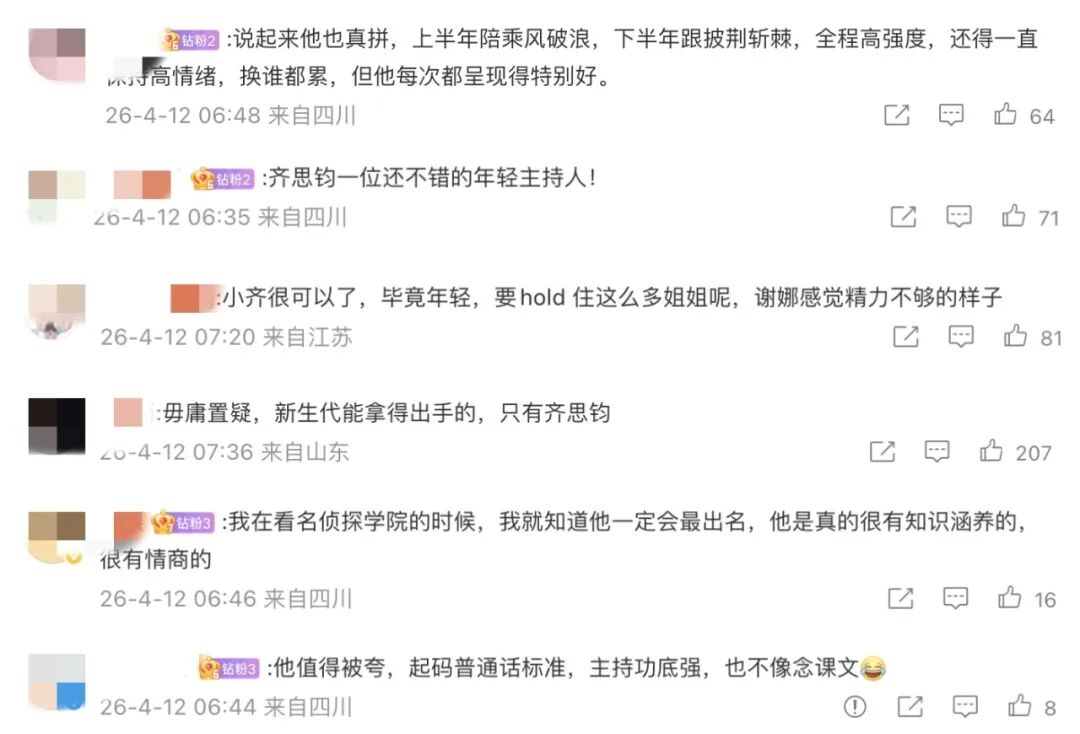Viewport: 1080px width, 734px height.
Task: Share the 年轻主持人 comment
Action: pos(903,216)
